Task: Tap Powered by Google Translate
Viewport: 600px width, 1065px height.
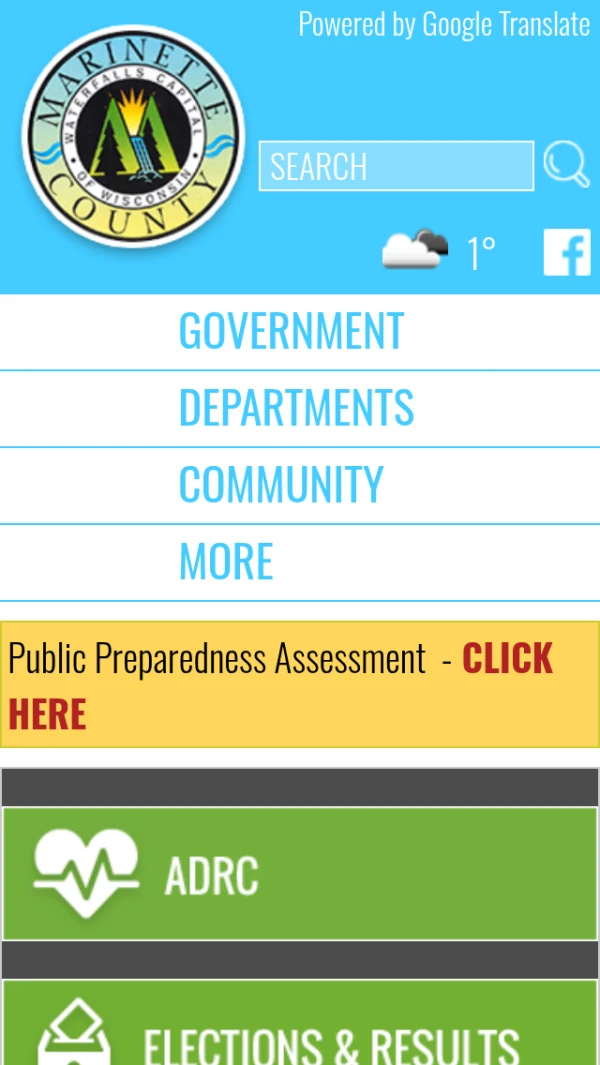Action: click(x=444, y=23)
